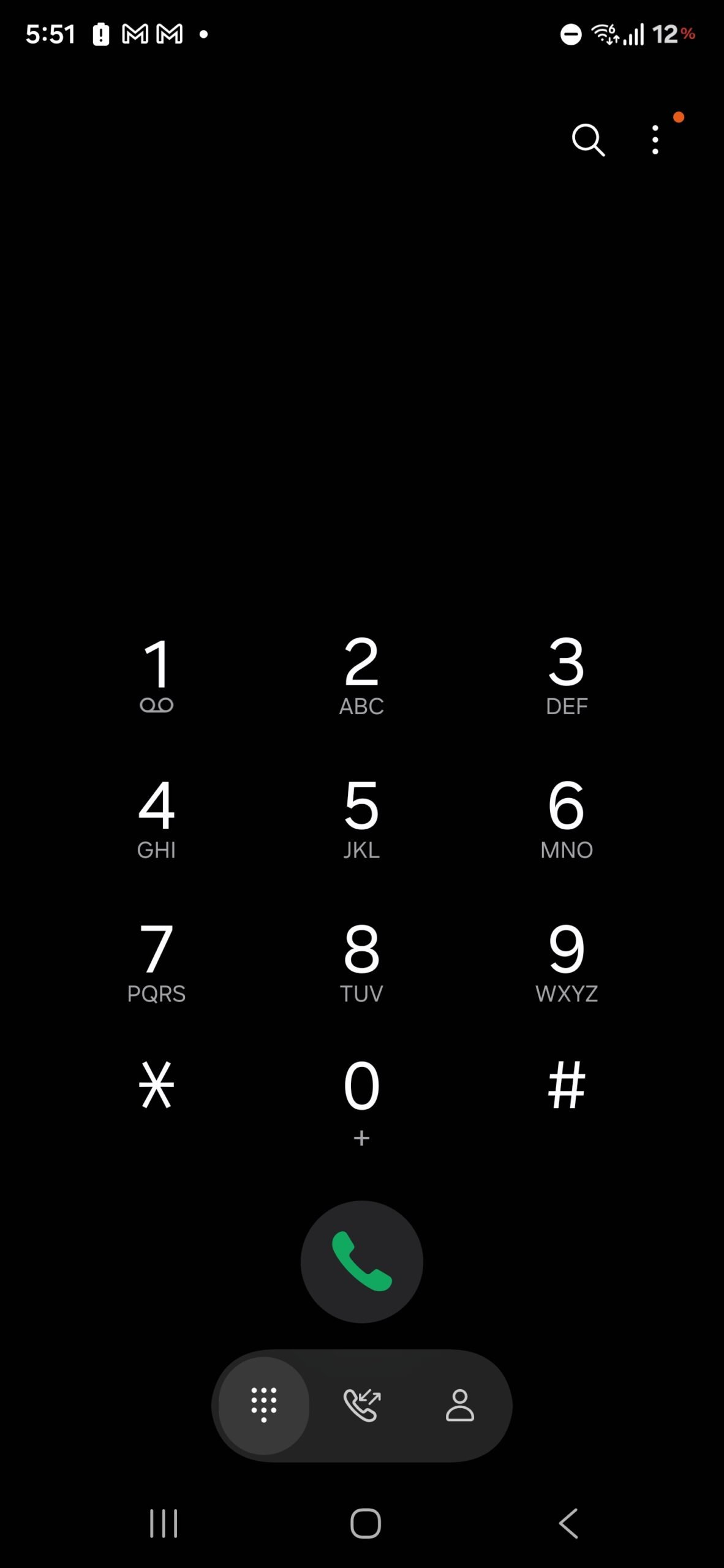
Task: Dial digit 6 (MNO)
Action: 567,818
